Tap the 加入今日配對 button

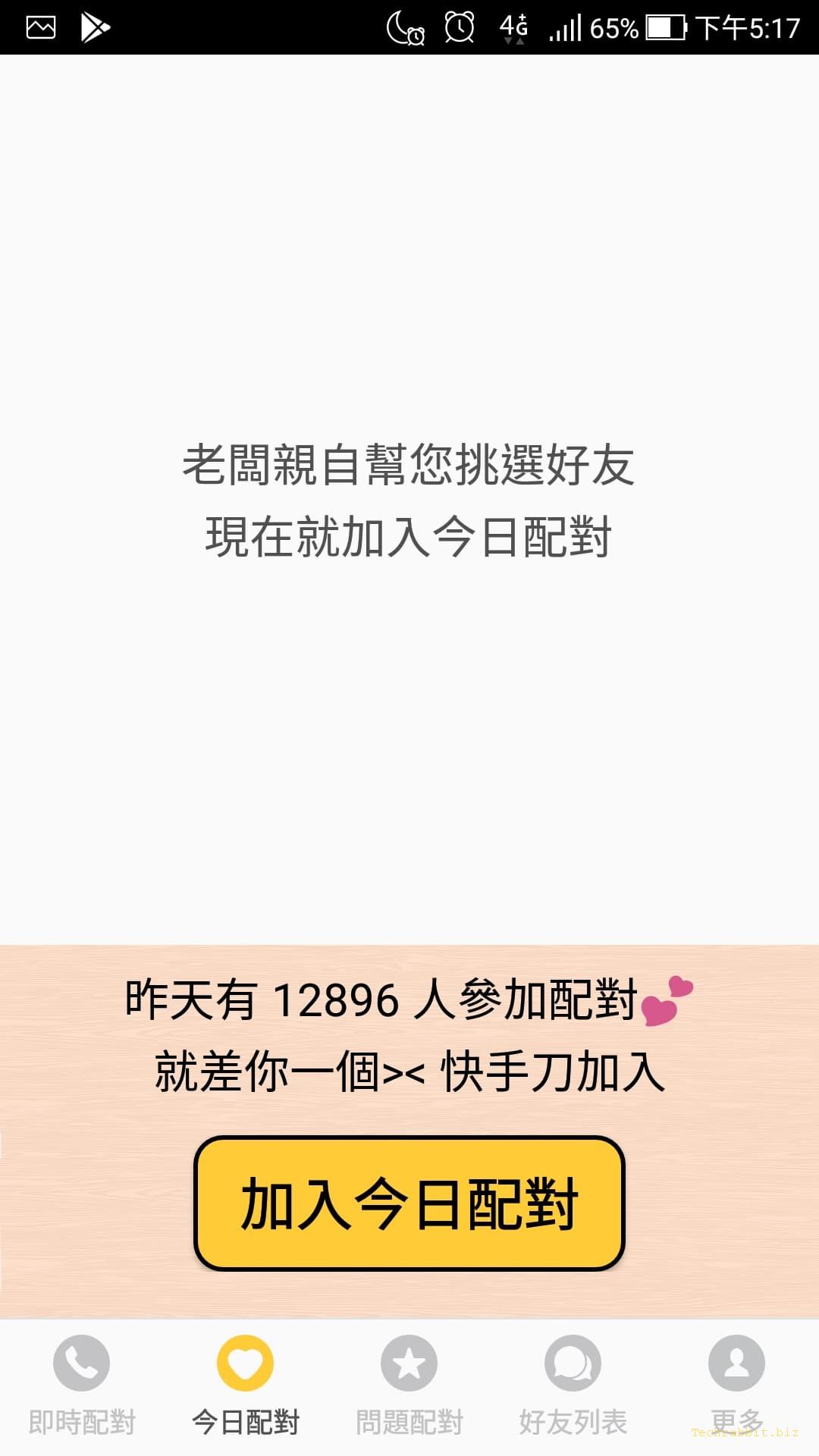click(x=409, y=1203)
